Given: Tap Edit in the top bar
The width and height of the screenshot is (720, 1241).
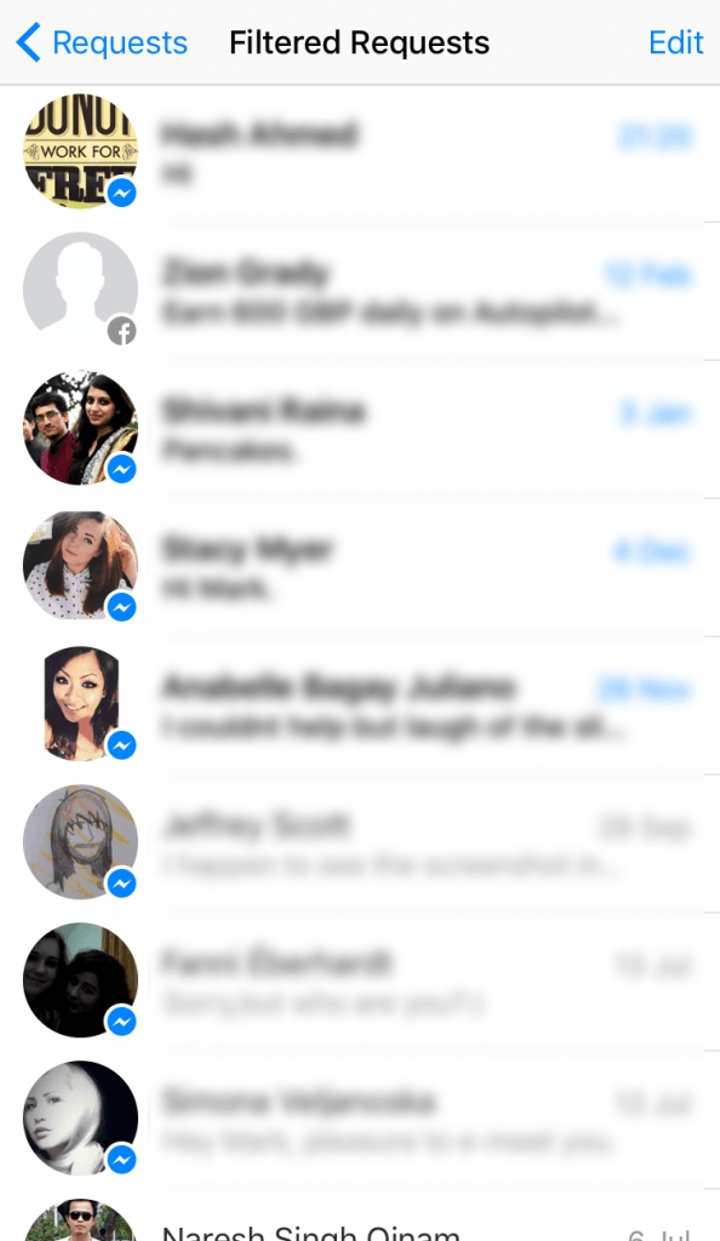Looking at the screenshot, I should click(x=676, y=43).
